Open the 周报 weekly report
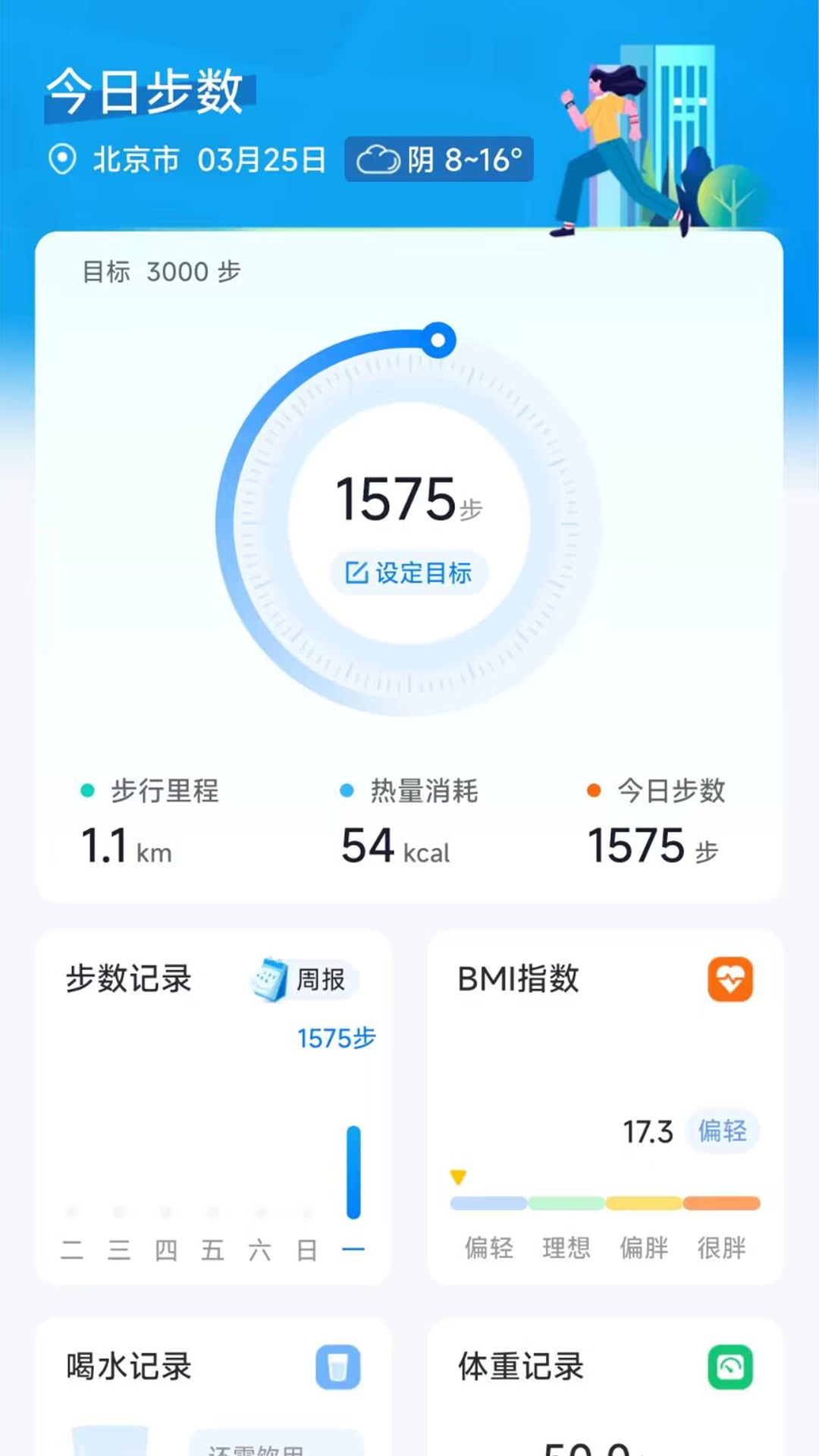This screenshot has height=1456, width=819. pos(306,979)
